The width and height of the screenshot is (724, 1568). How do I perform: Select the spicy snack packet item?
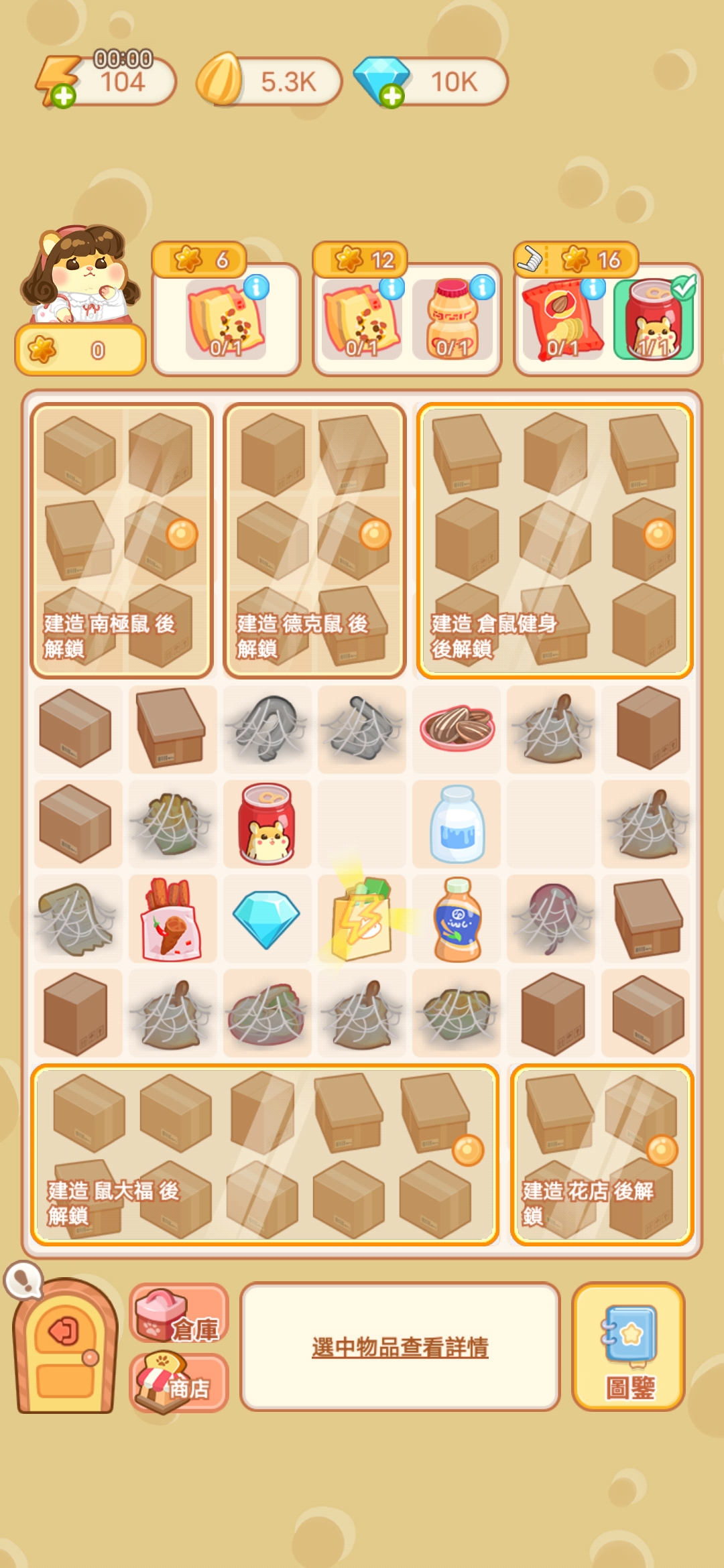[172, 919]
